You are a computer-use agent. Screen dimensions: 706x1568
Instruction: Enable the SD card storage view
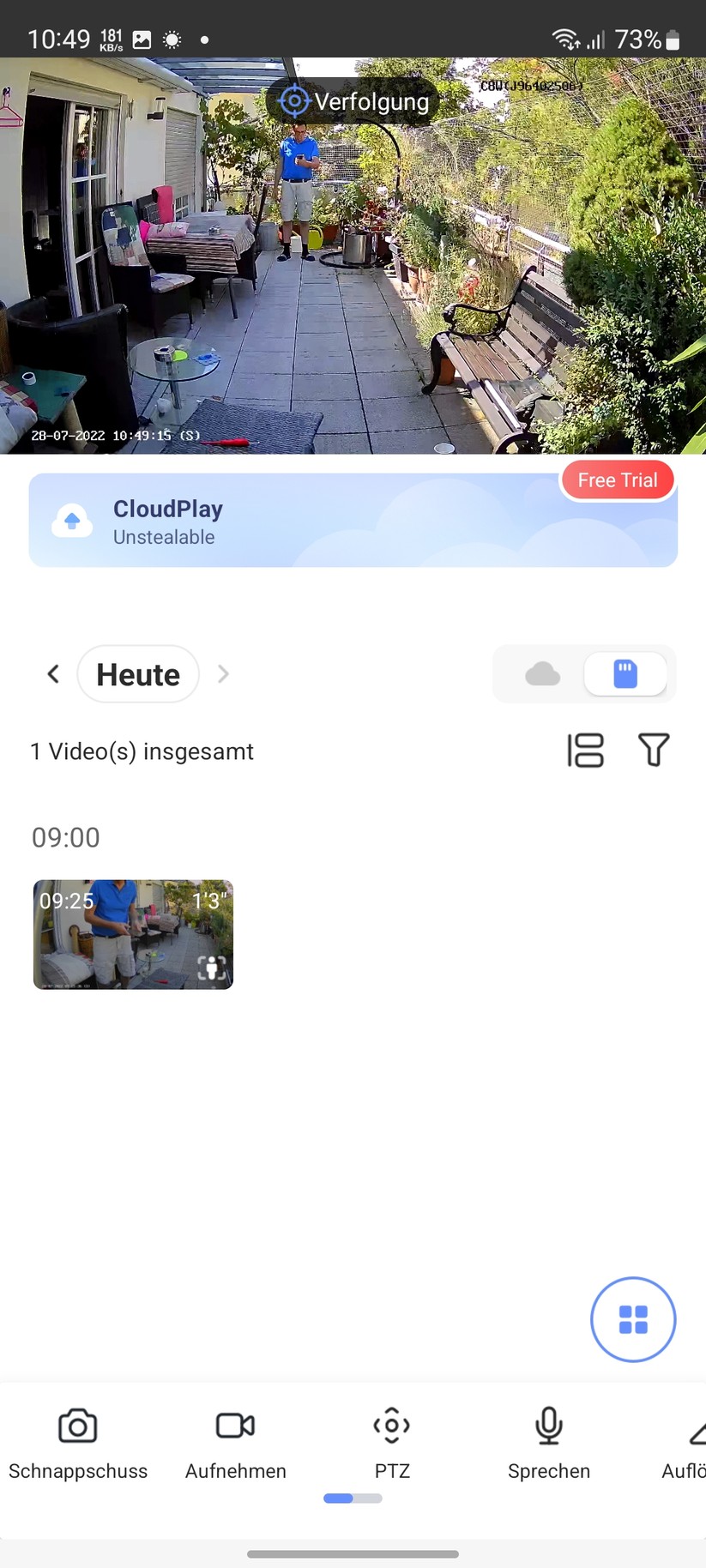(626, 673)
